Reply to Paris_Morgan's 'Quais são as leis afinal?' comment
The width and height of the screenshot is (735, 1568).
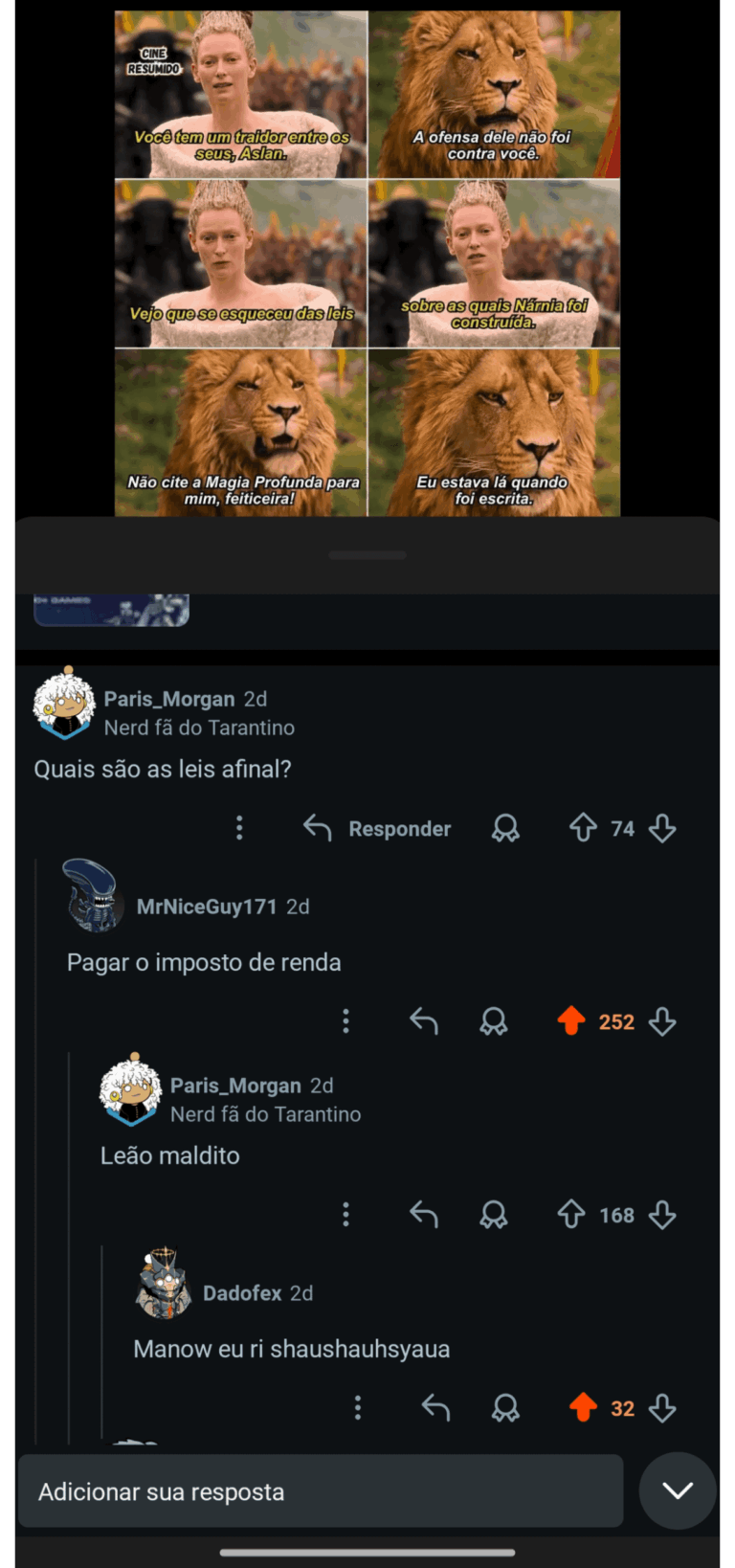coord(377,829)
